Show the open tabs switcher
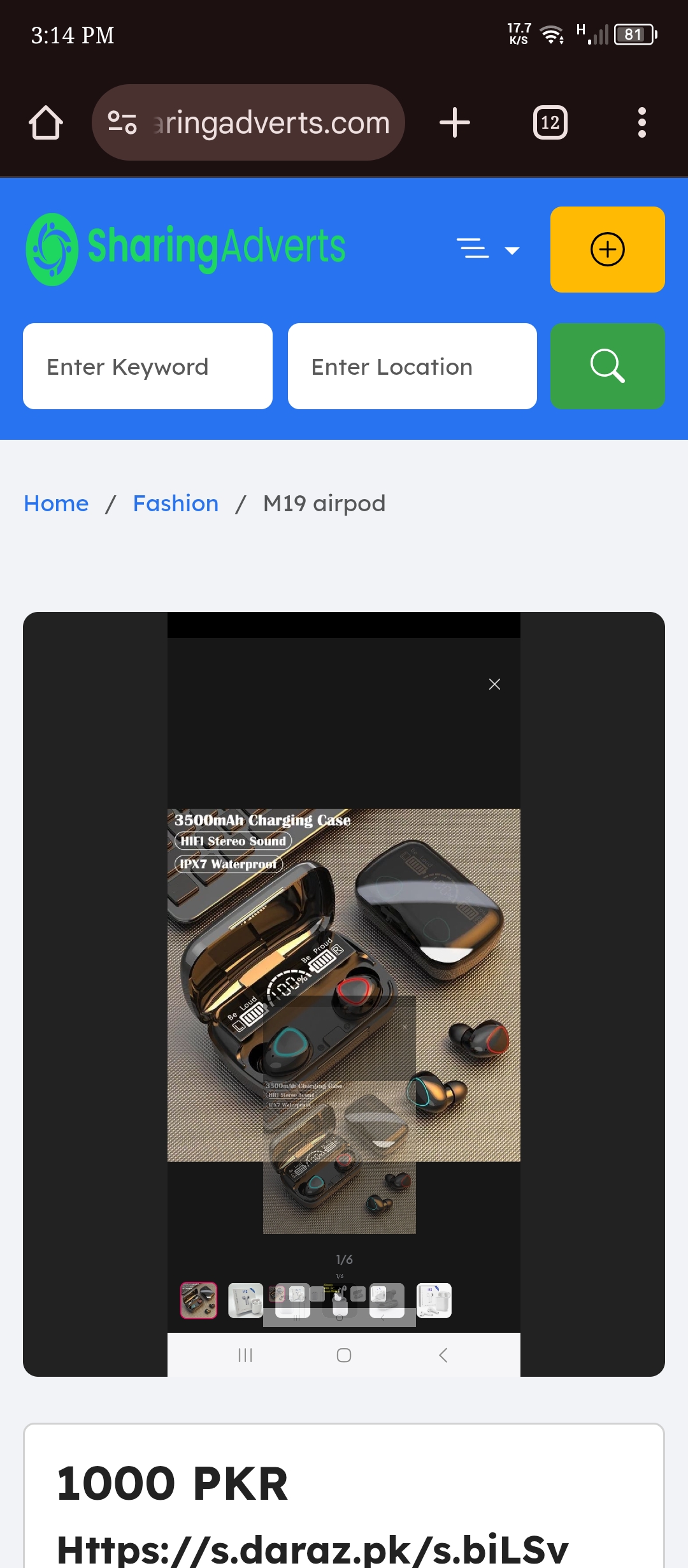 pyautogui.click(x=550, y=122)
